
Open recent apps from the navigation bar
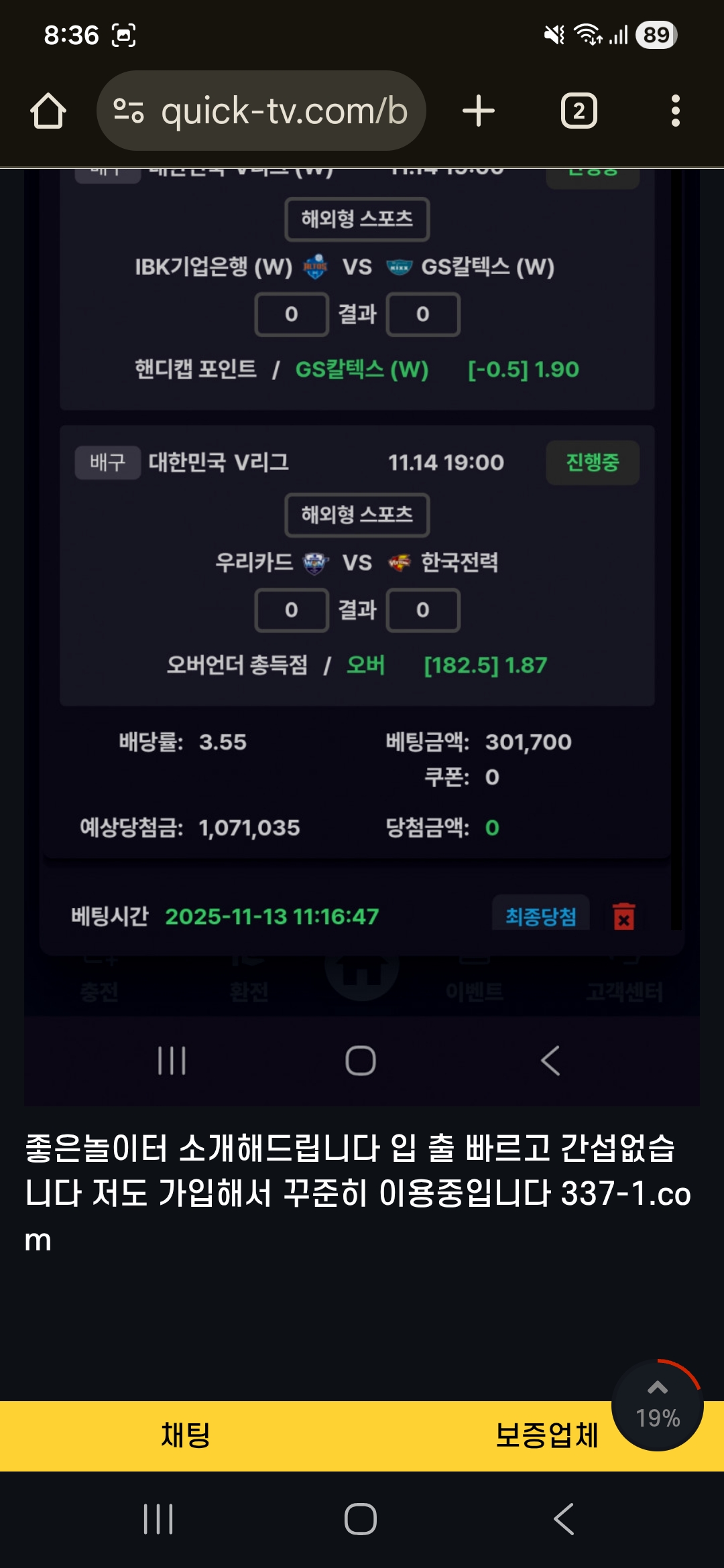click(159, 1519)
